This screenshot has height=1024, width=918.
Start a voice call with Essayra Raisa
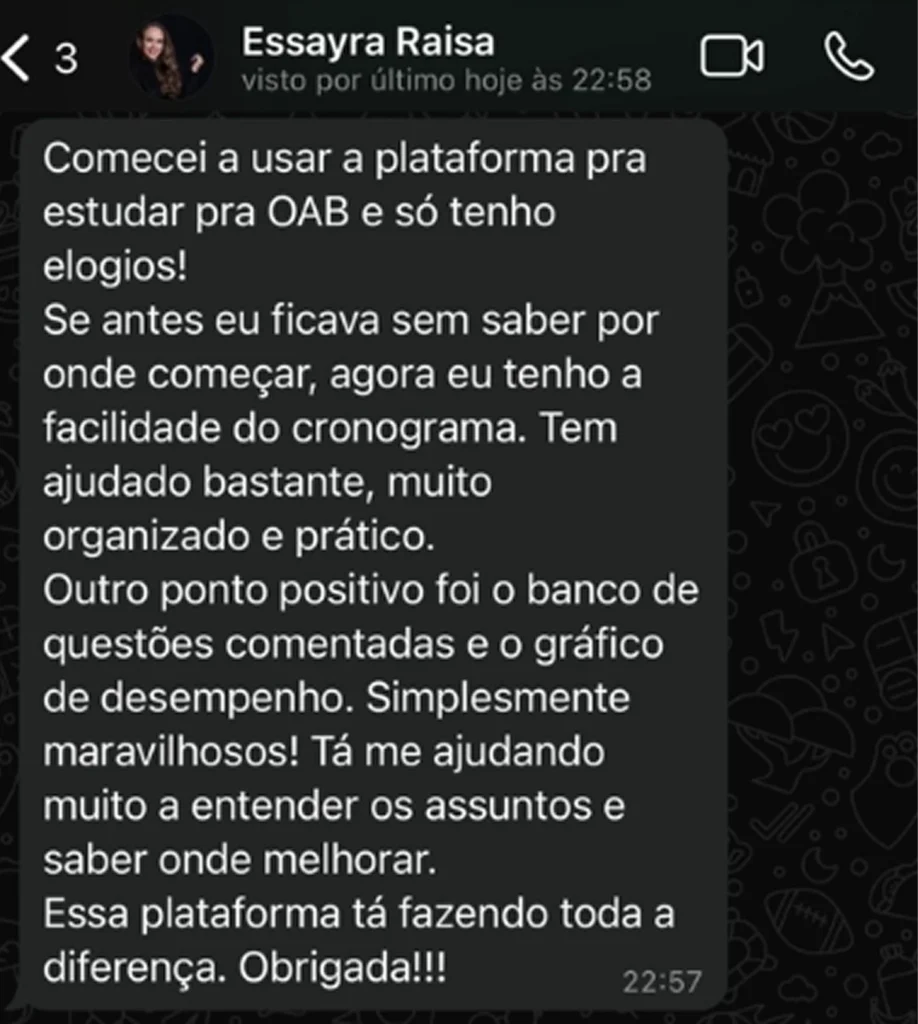click(x=850, y=57)
